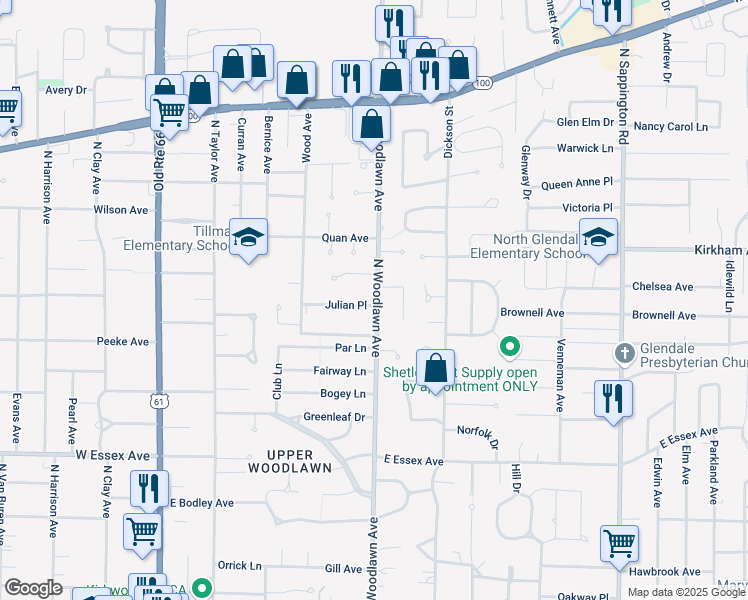Tap the restaurant pin by E Bodley Ave
Viewport: 748px width, 600px height.
coord(149,488)
